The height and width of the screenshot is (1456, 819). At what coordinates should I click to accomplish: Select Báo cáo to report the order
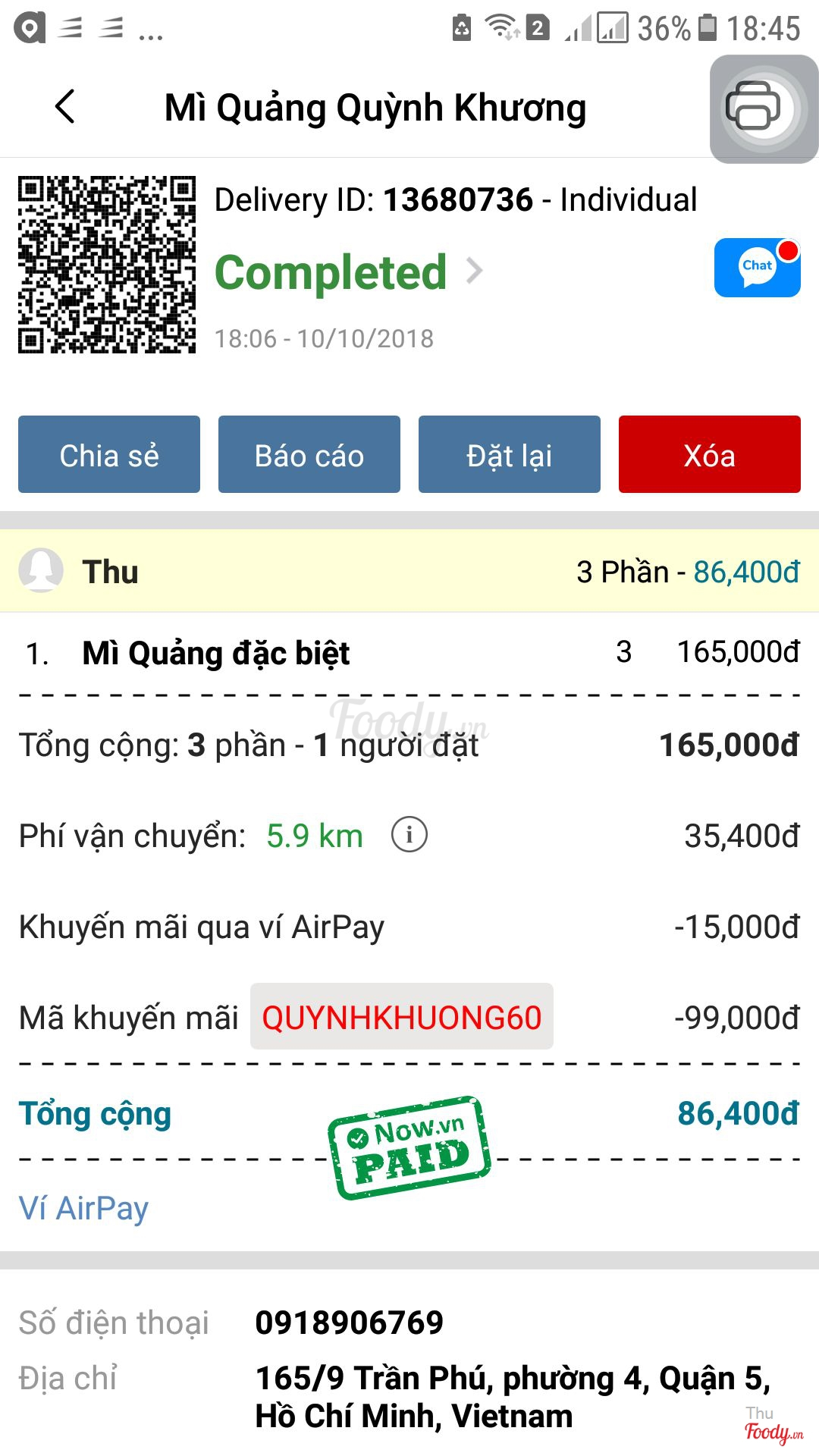click(x=309, y=454)
